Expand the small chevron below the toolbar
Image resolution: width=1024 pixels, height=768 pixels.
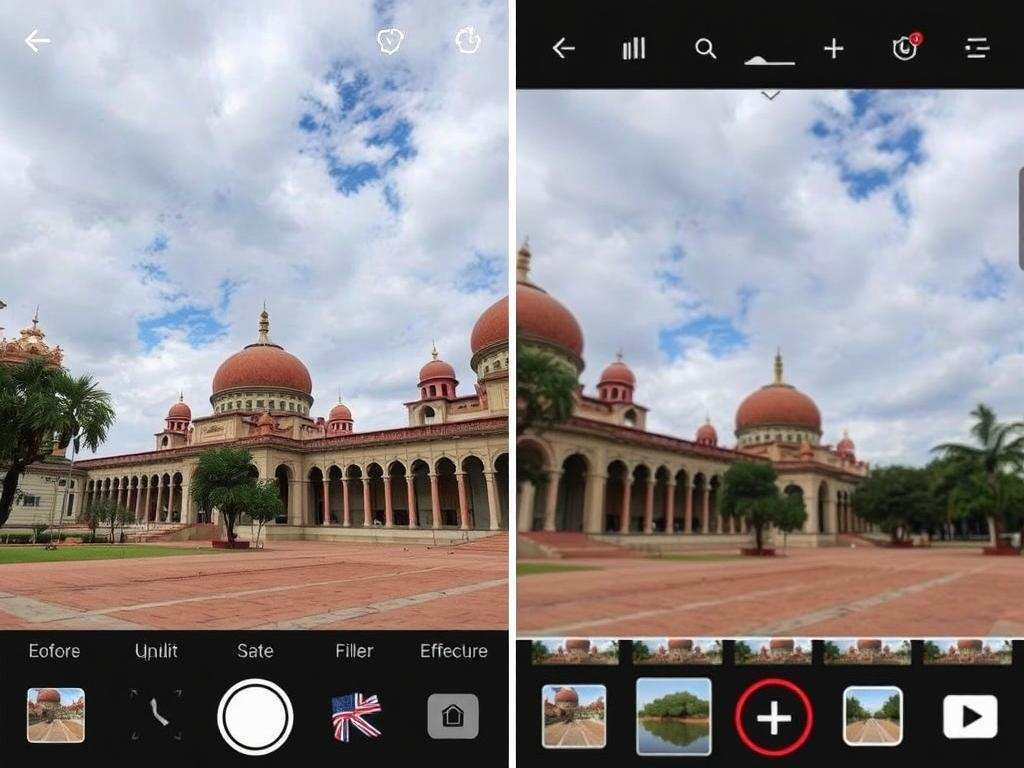point(770,96)
